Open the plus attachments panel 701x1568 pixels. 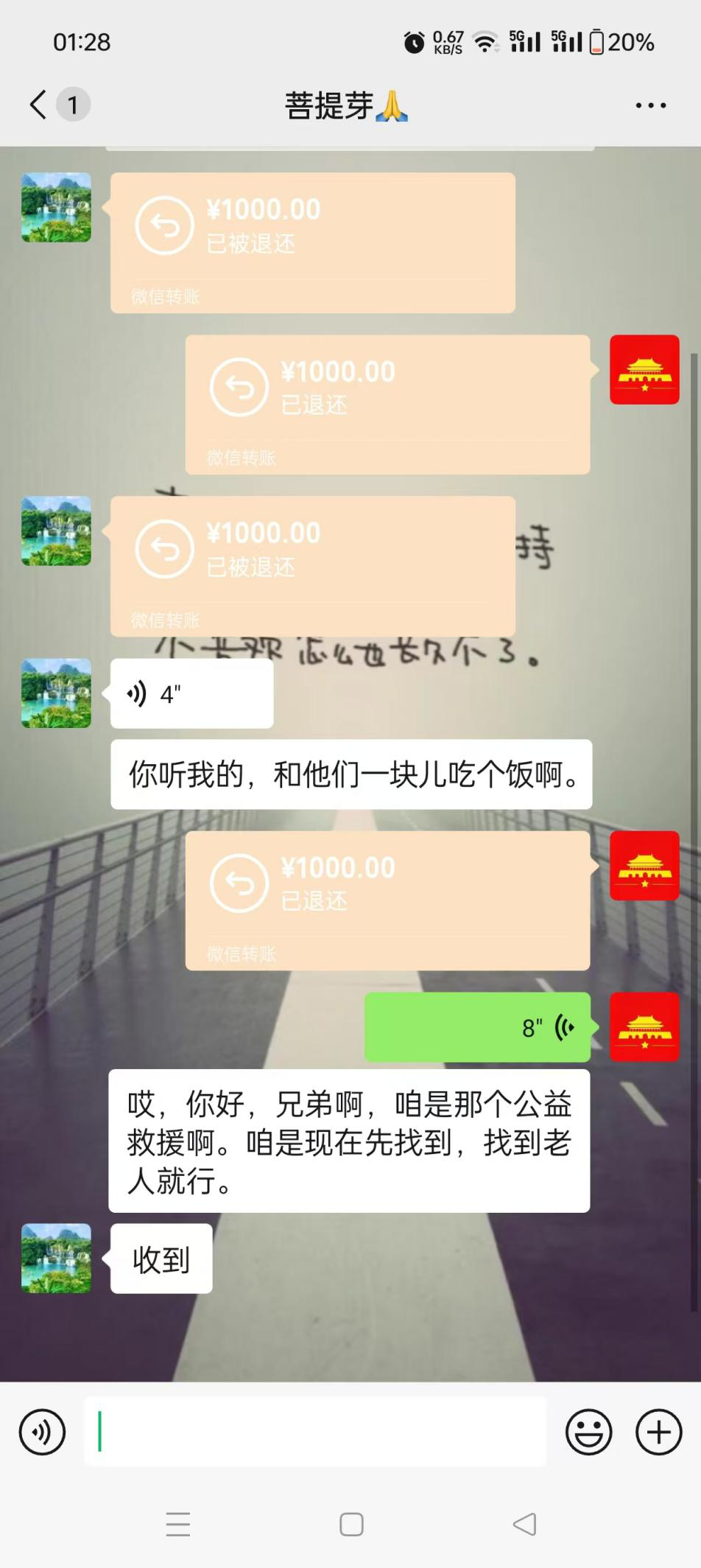click(658, 1432)
